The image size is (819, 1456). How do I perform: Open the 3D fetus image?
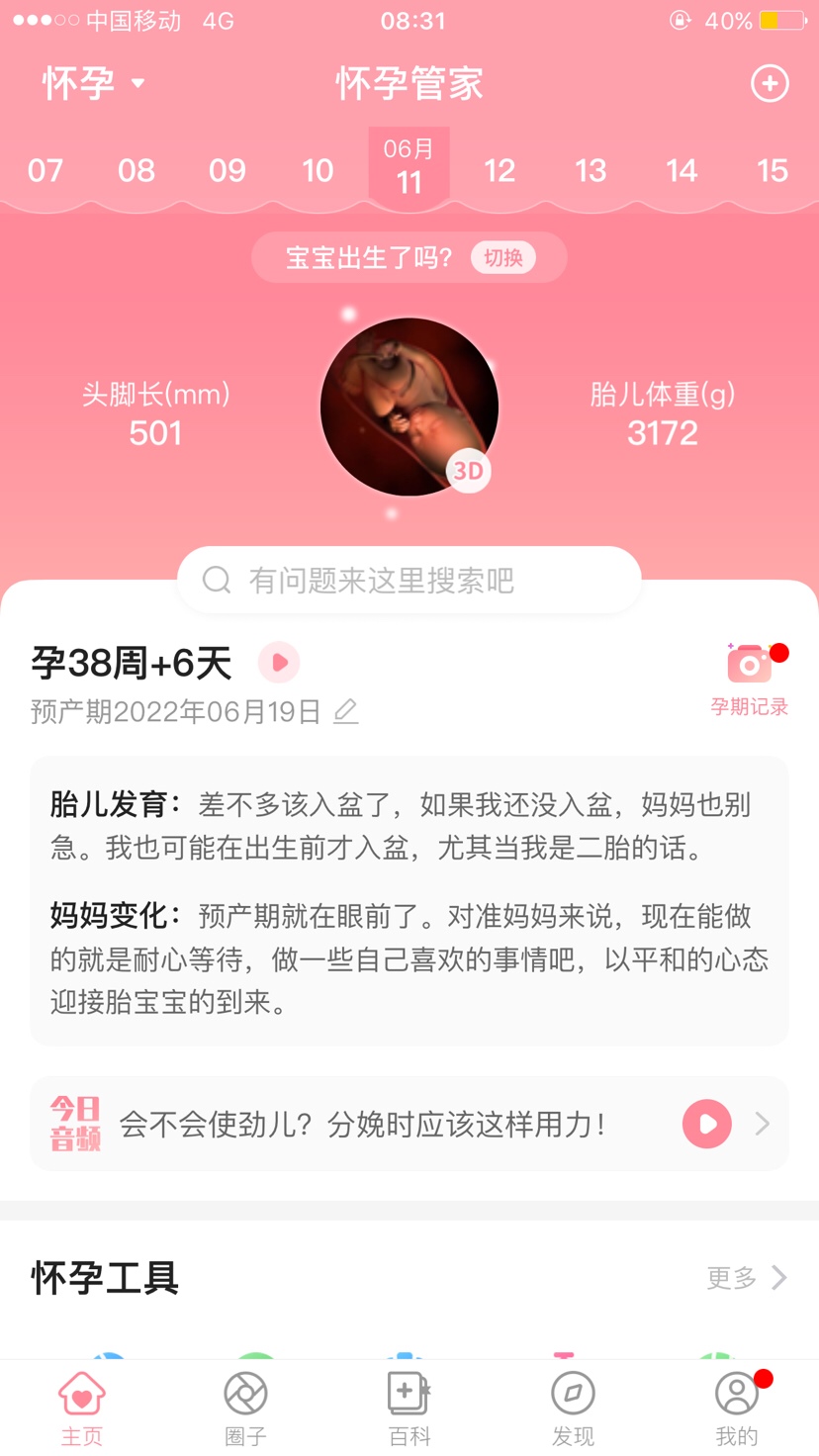click(409, 407)
